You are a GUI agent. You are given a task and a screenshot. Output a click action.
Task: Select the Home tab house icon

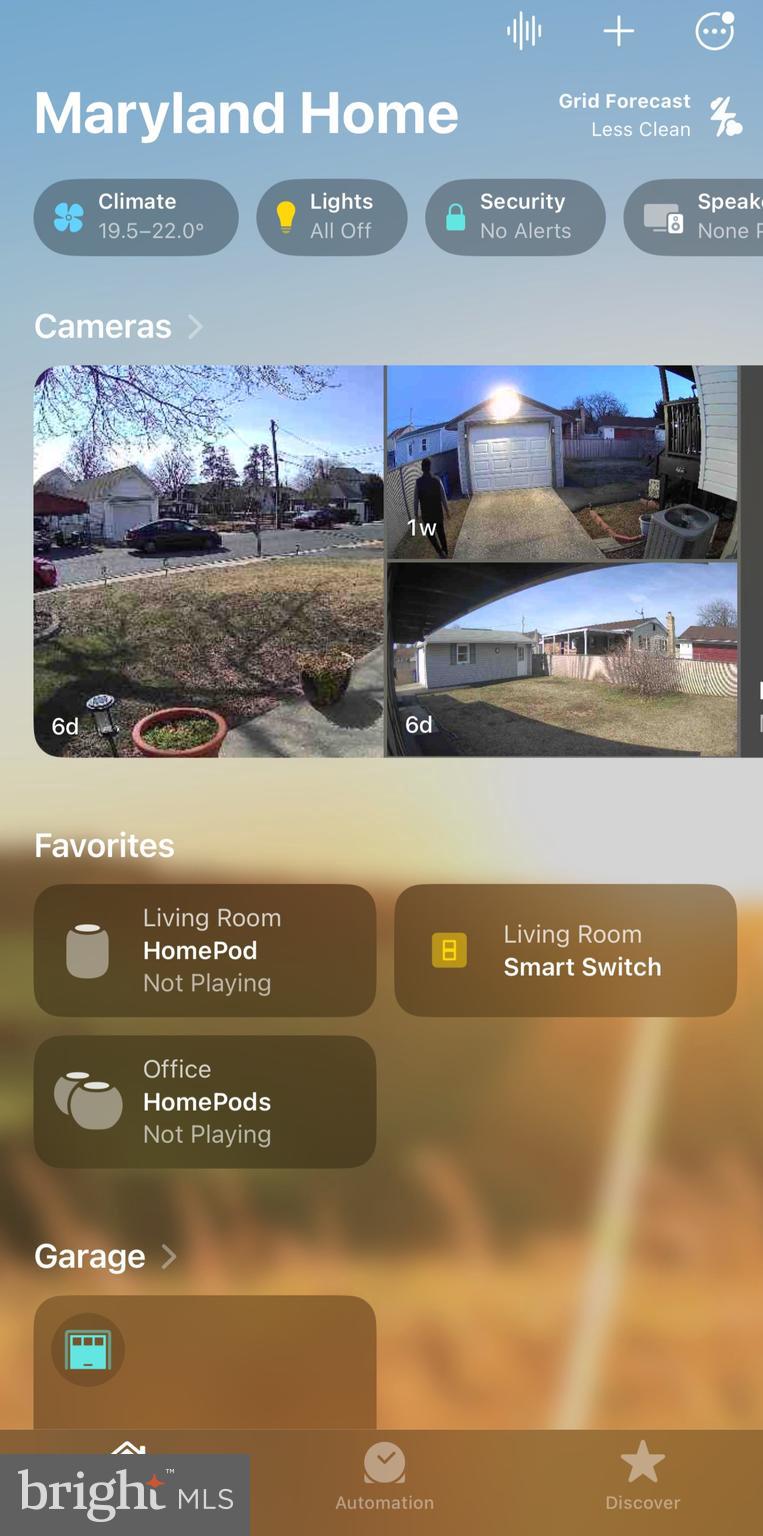point(127,1452)
